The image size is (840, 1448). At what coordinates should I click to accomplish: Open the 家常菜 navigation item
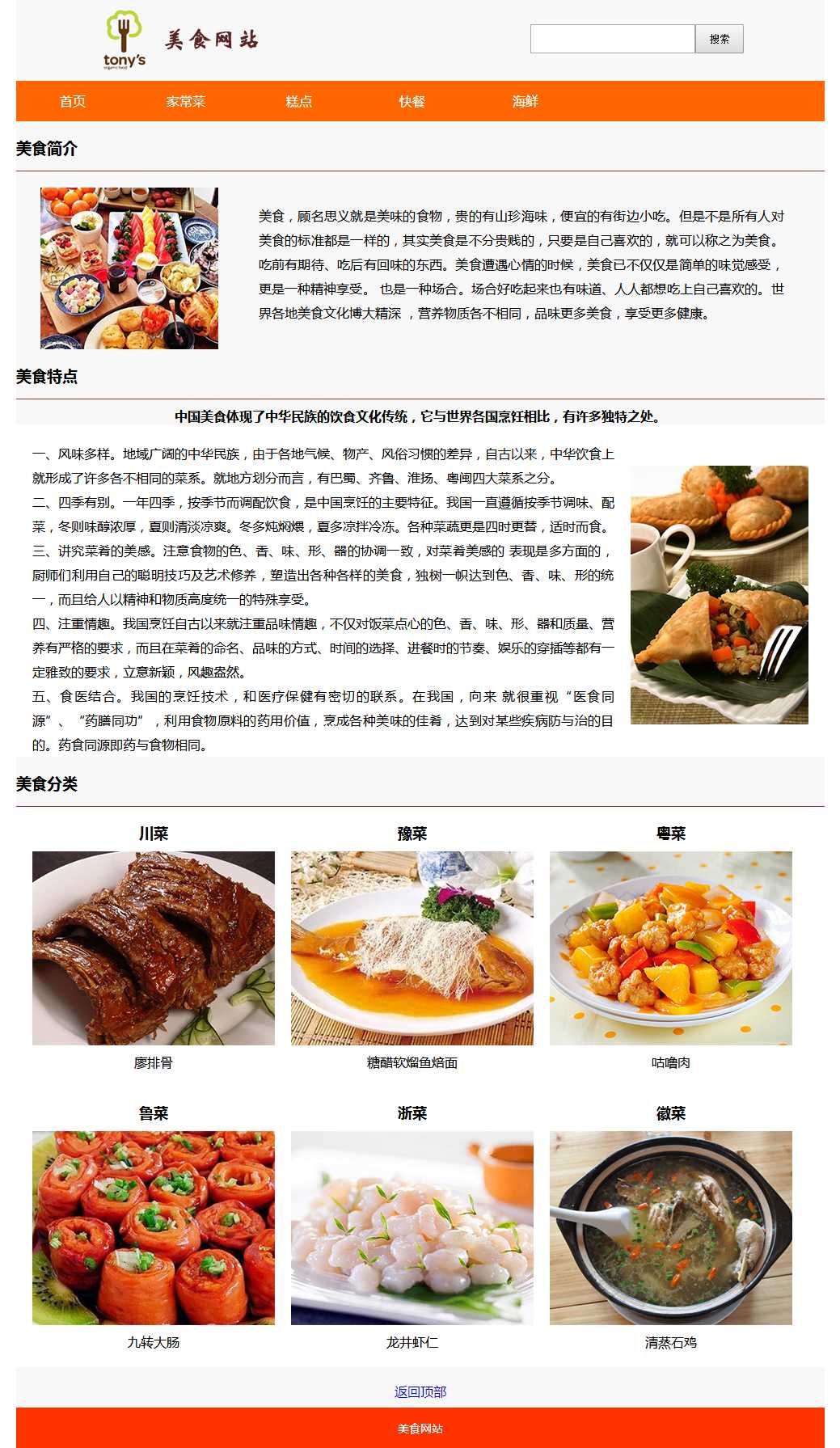(x=186, y=101)
